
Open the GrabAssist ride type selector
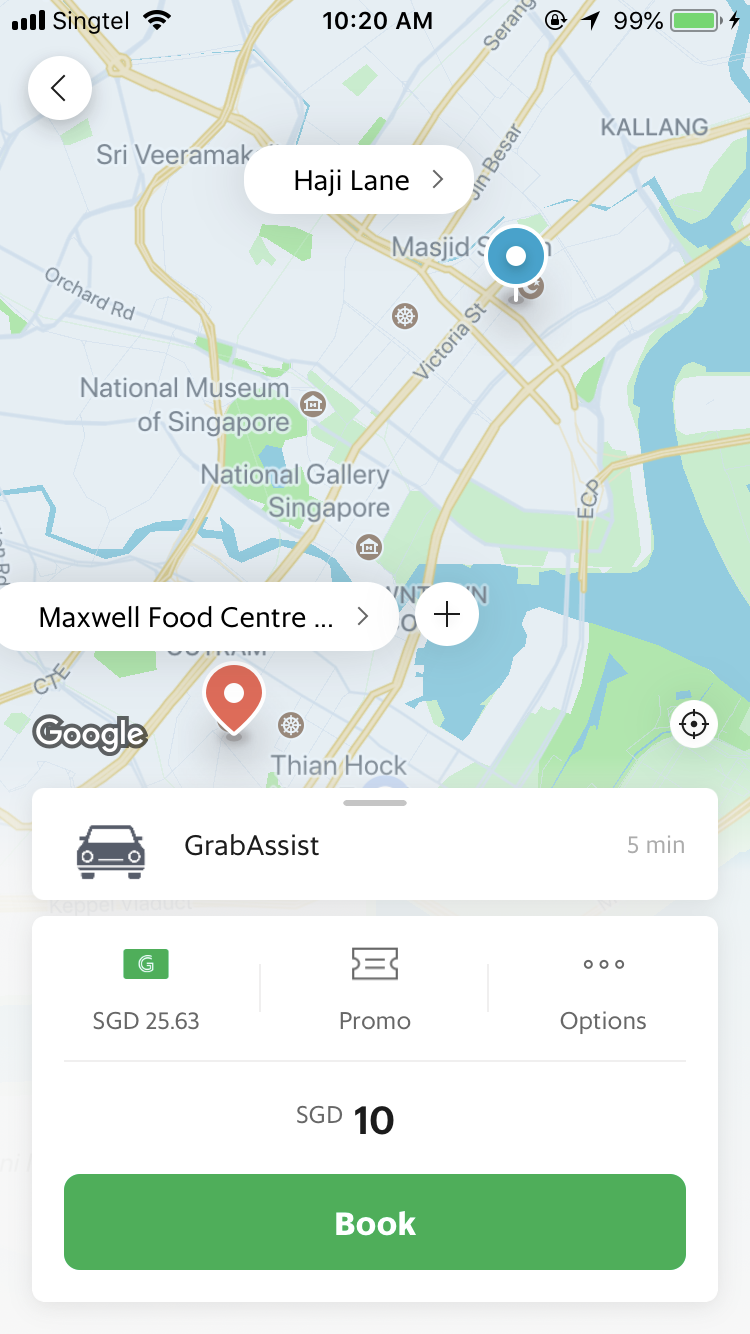point(375,845)
